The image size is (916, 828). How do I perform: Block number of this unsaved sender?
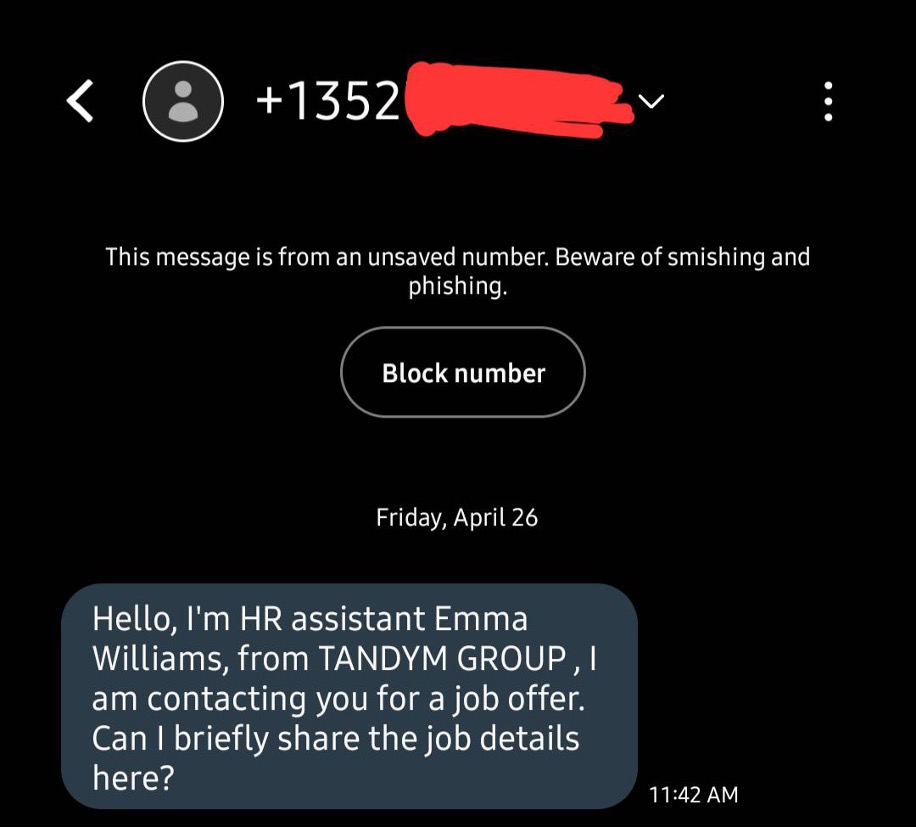coord(463,373)
